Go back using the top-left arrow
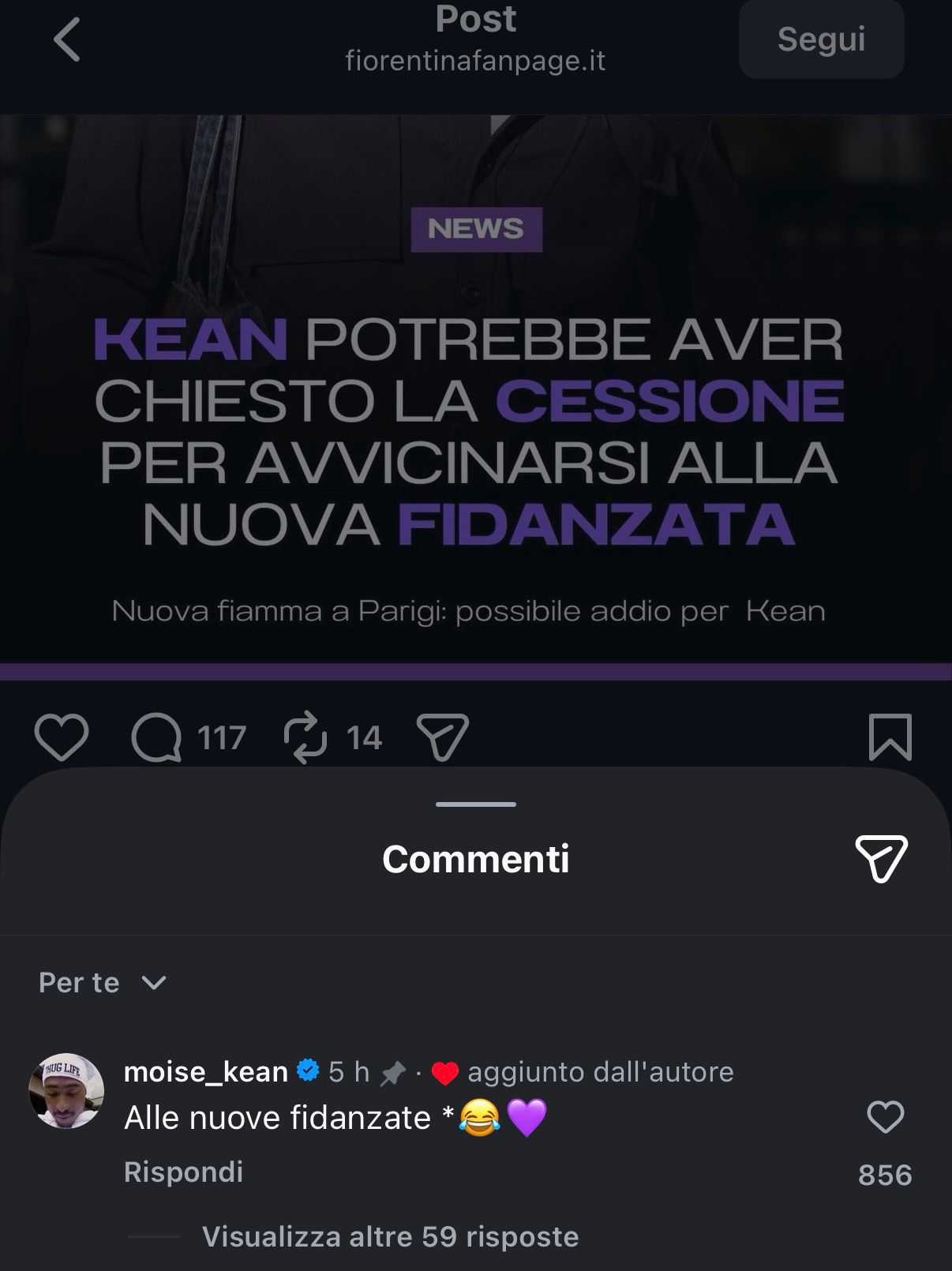Screen dimensions: 952x1271 [67, 39]
